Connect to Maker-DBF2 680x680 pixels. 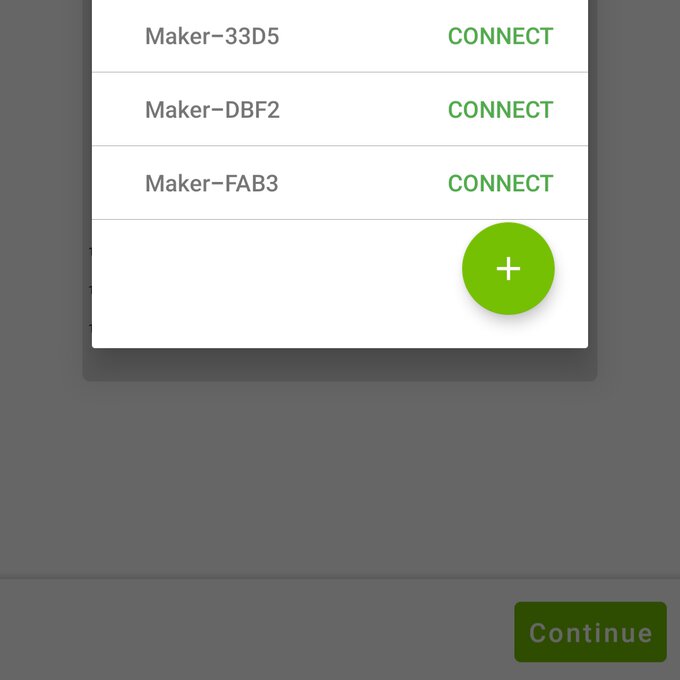[x=500, y=110]
